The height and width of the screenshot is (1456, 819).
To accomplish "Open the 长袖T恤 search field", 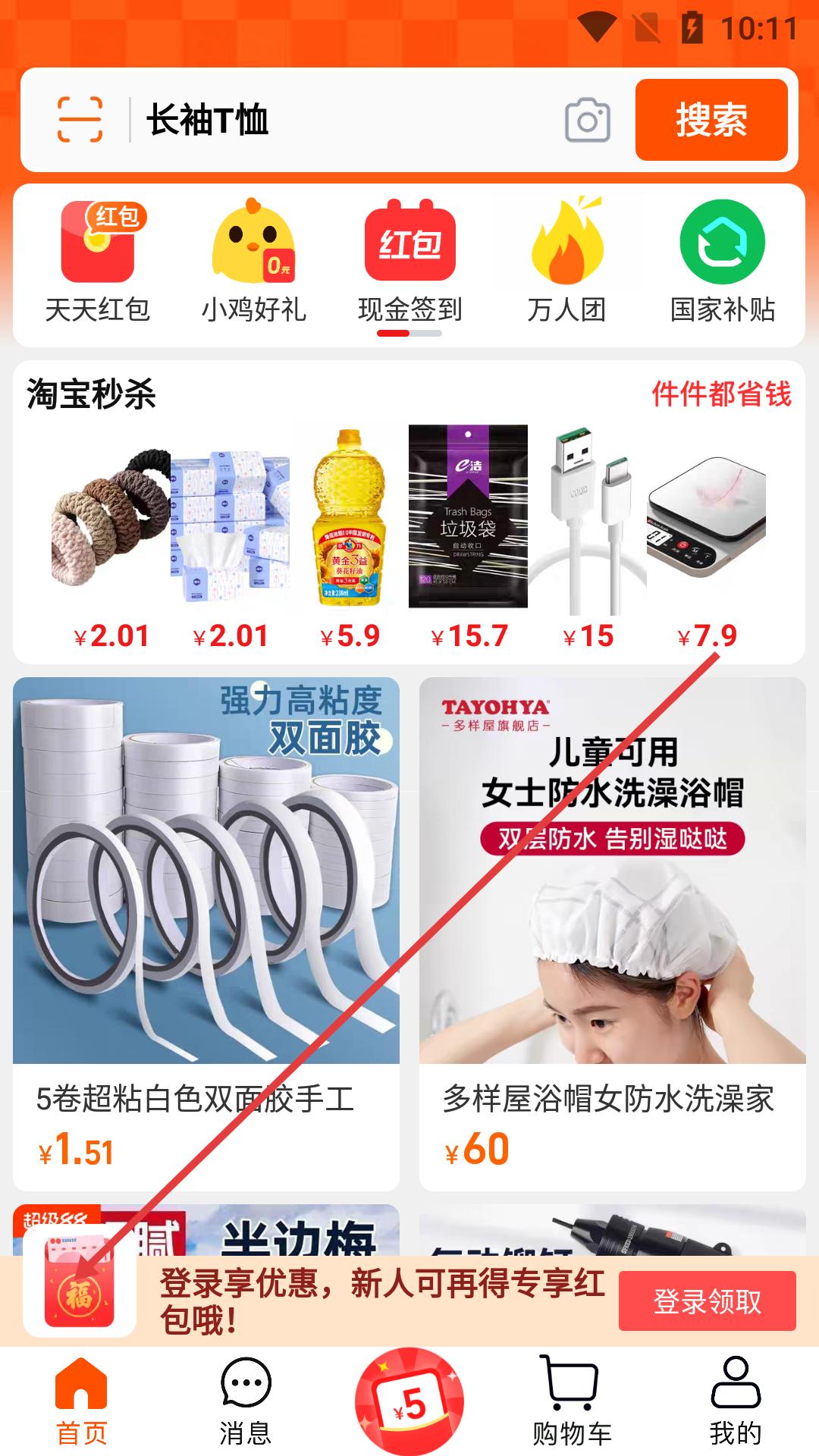I will pos(341,120).
